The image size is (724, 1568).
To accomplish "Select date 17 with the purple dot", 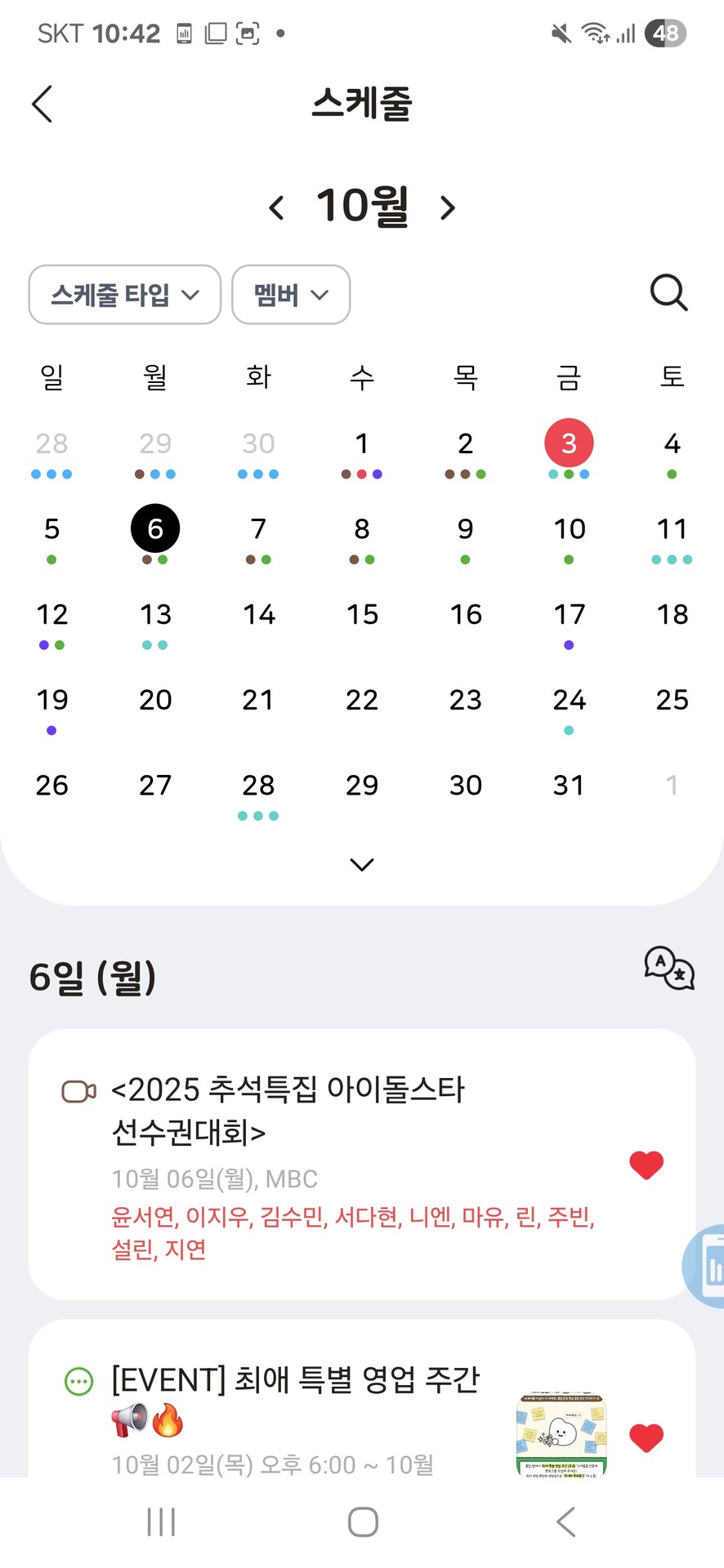I will [569, 614].
